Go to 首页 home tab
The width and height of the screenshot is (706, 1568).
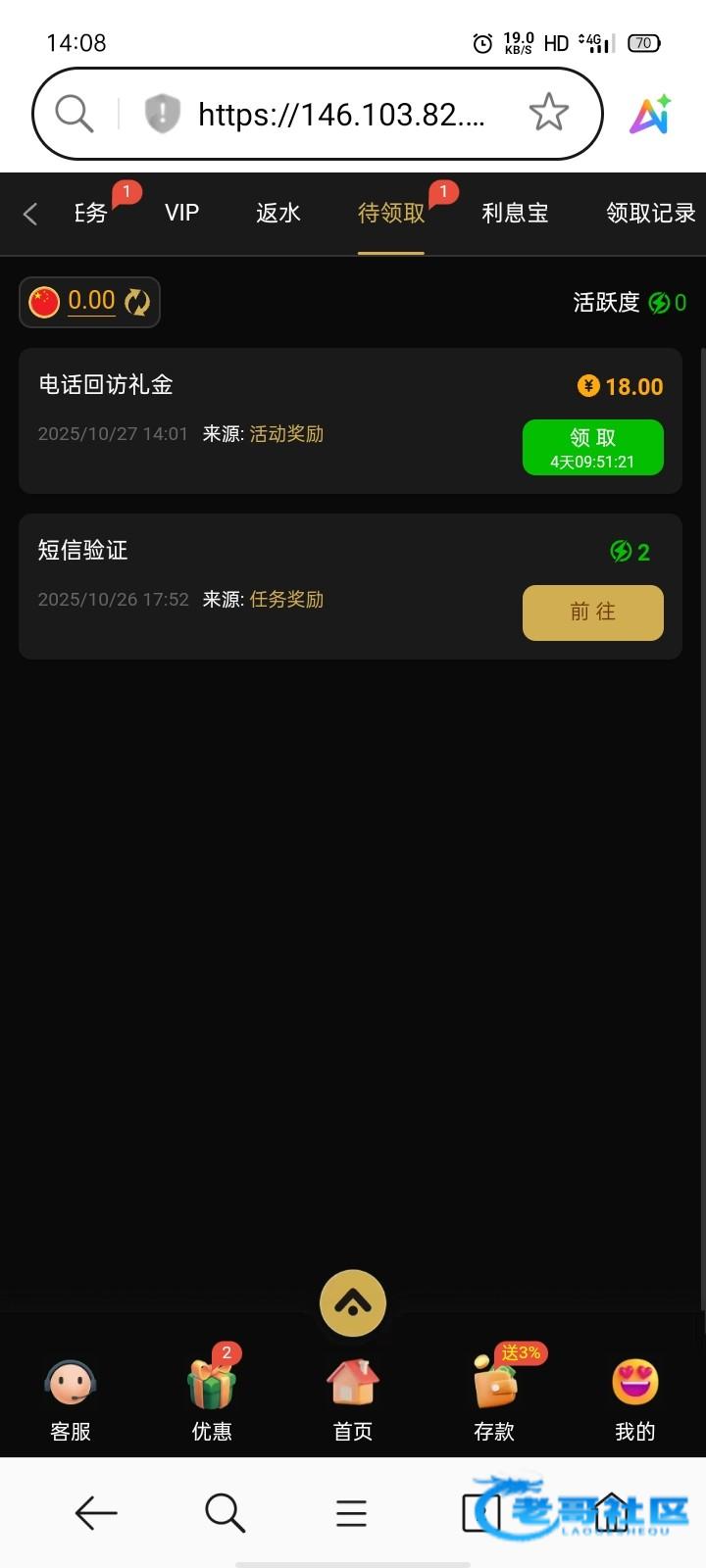(x=353, y=1399)
